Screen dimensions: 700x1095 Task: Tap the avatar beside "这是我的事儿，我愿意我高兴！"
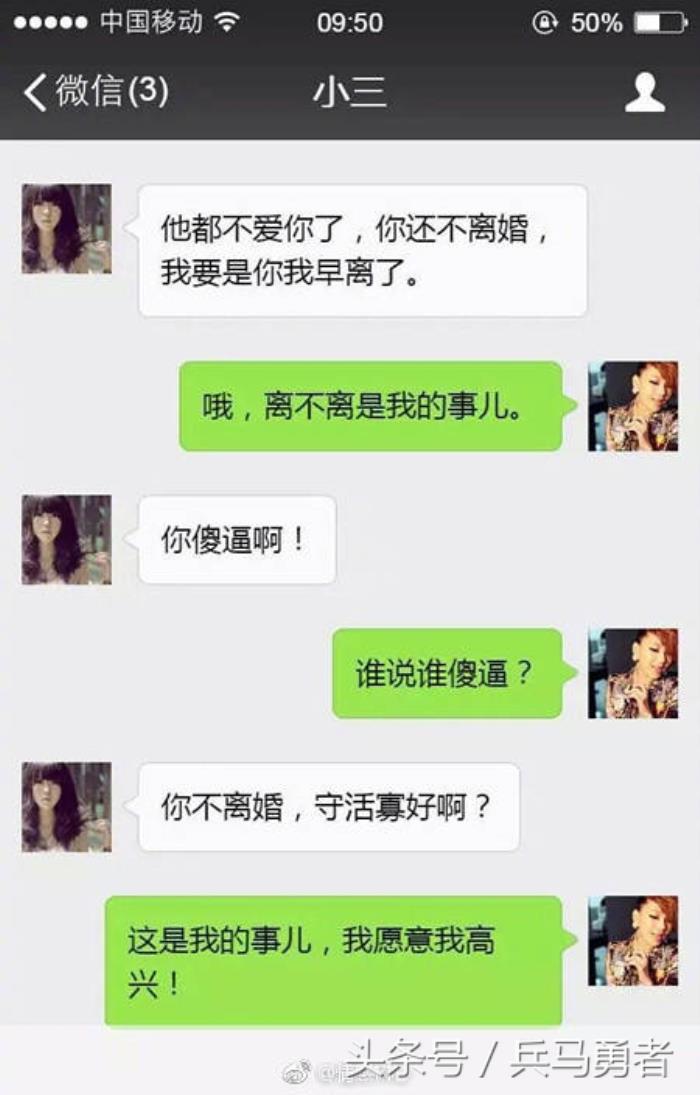tap(633, 940)
